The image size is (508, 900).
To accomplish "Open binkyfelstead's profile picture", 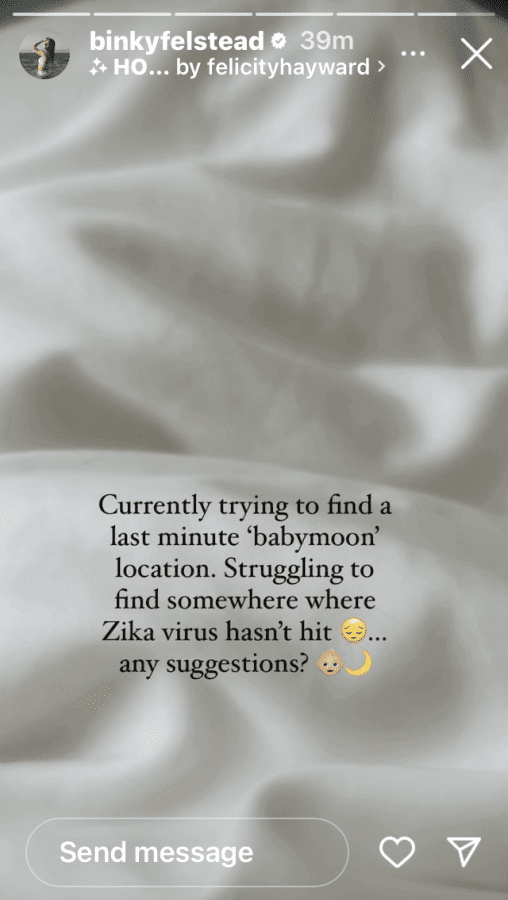I will (x=44, y=54).
